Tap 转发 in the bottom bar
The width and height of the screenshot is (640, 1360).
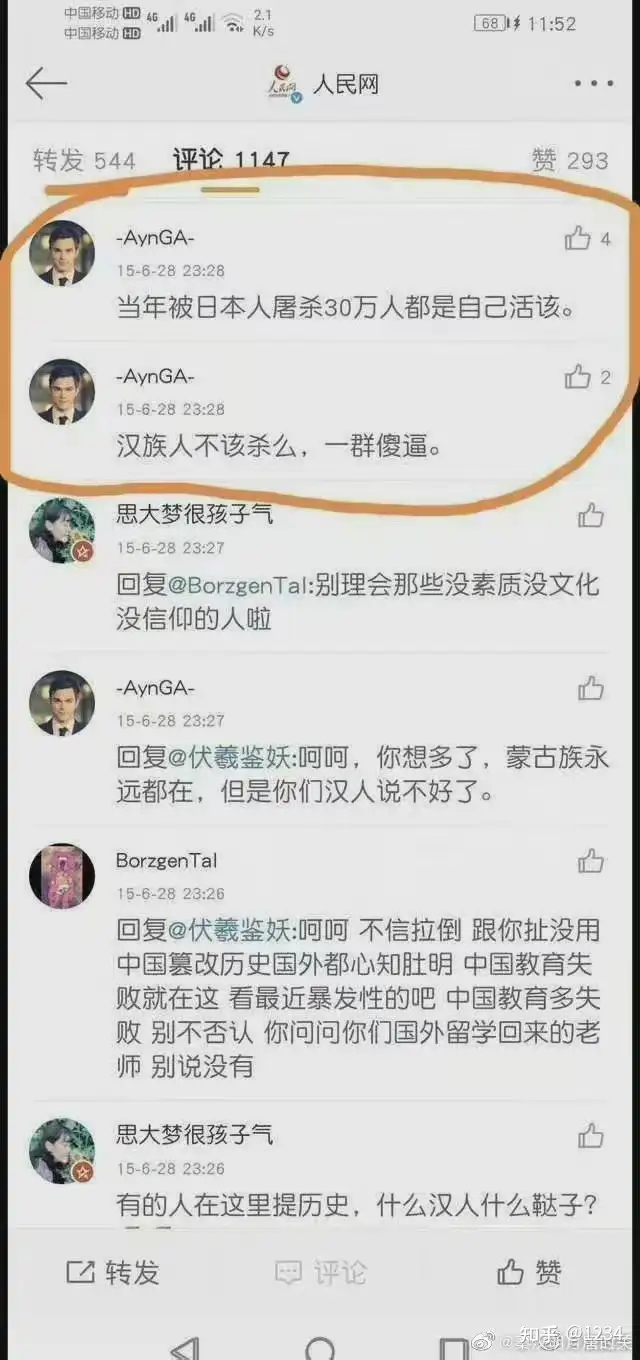click(x=113, y=1272)
